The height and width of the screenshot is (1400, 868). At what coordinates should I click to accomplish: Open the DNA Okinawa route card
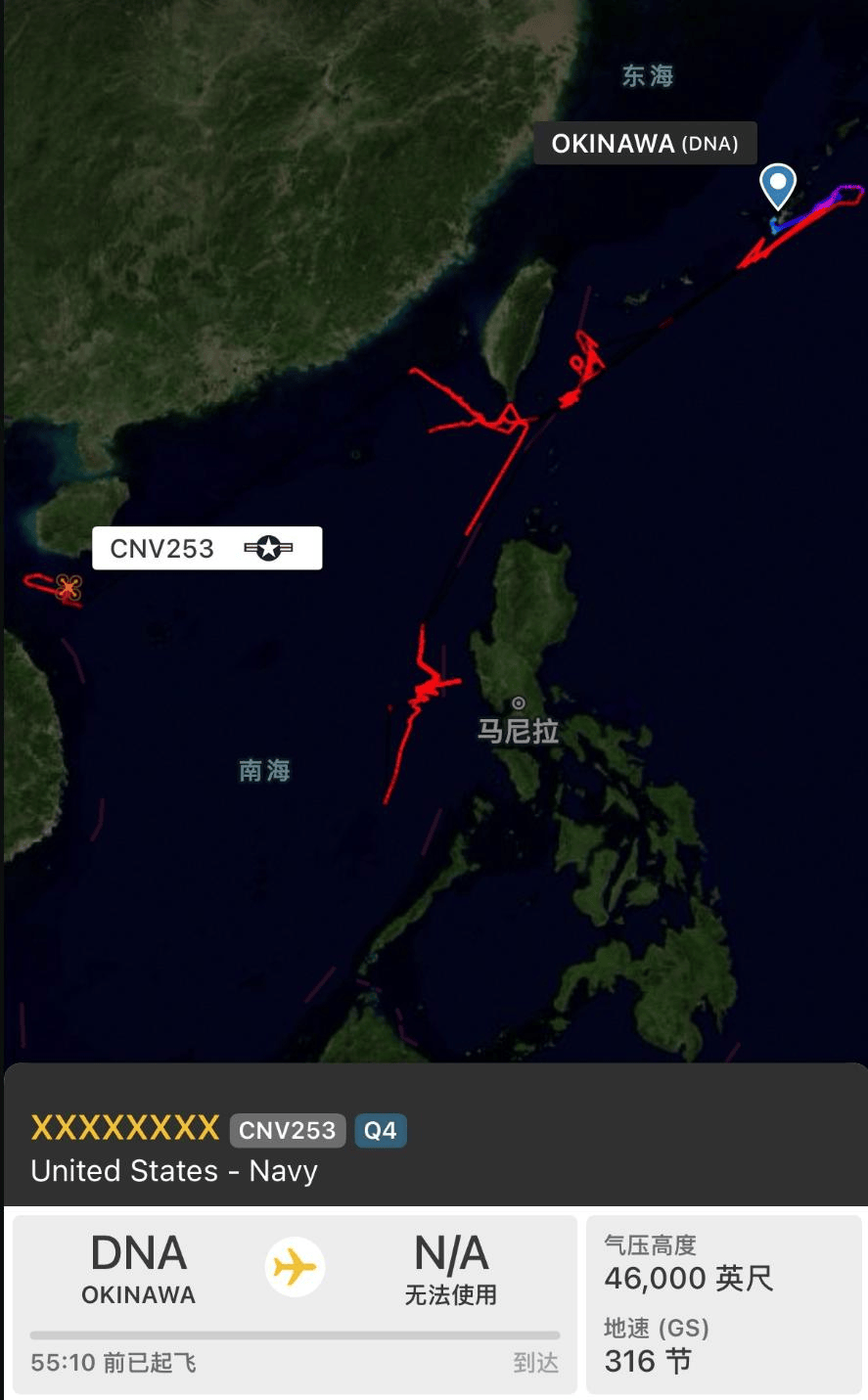[x=295, y=1303]
